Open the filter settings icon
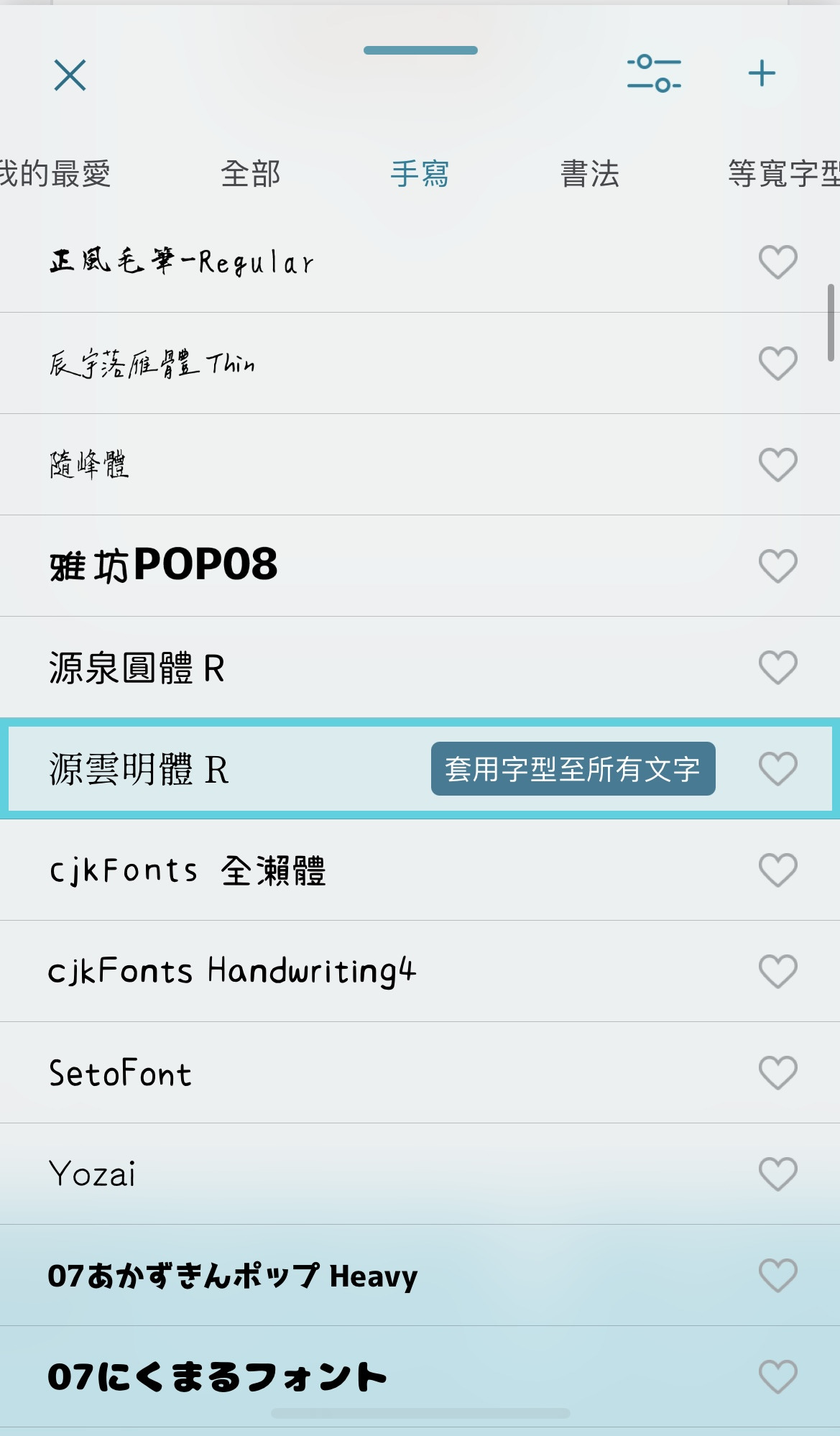The image size is (840, 1436). [x=655, y=74]
